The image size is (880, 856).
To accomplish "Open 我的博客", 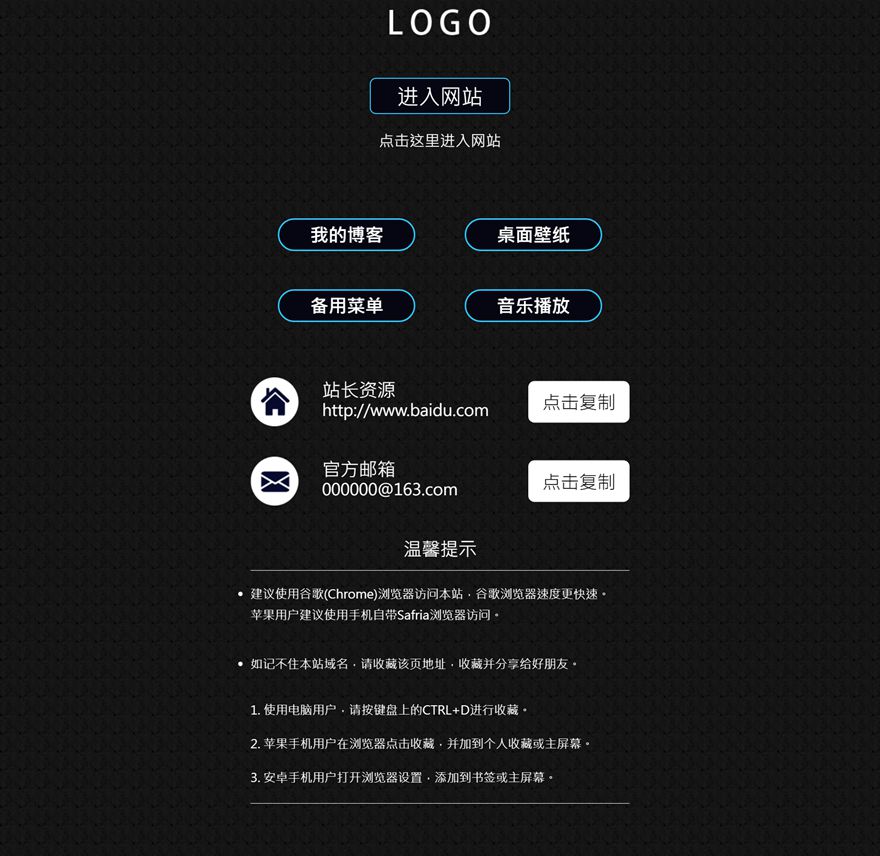I will click(346, 235).
